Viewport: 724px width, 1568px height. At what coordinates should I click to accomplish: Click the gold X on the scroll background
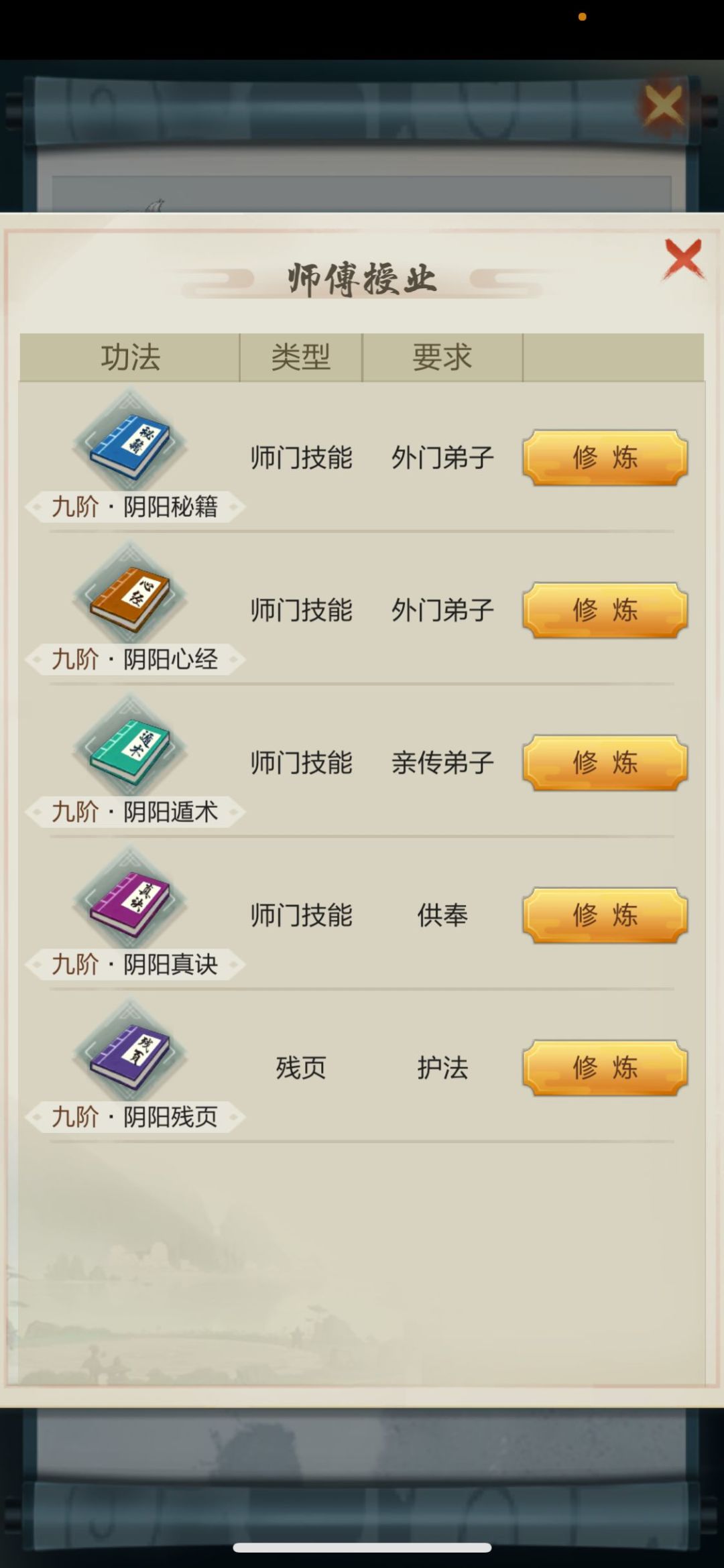click(x=662, y=104)
